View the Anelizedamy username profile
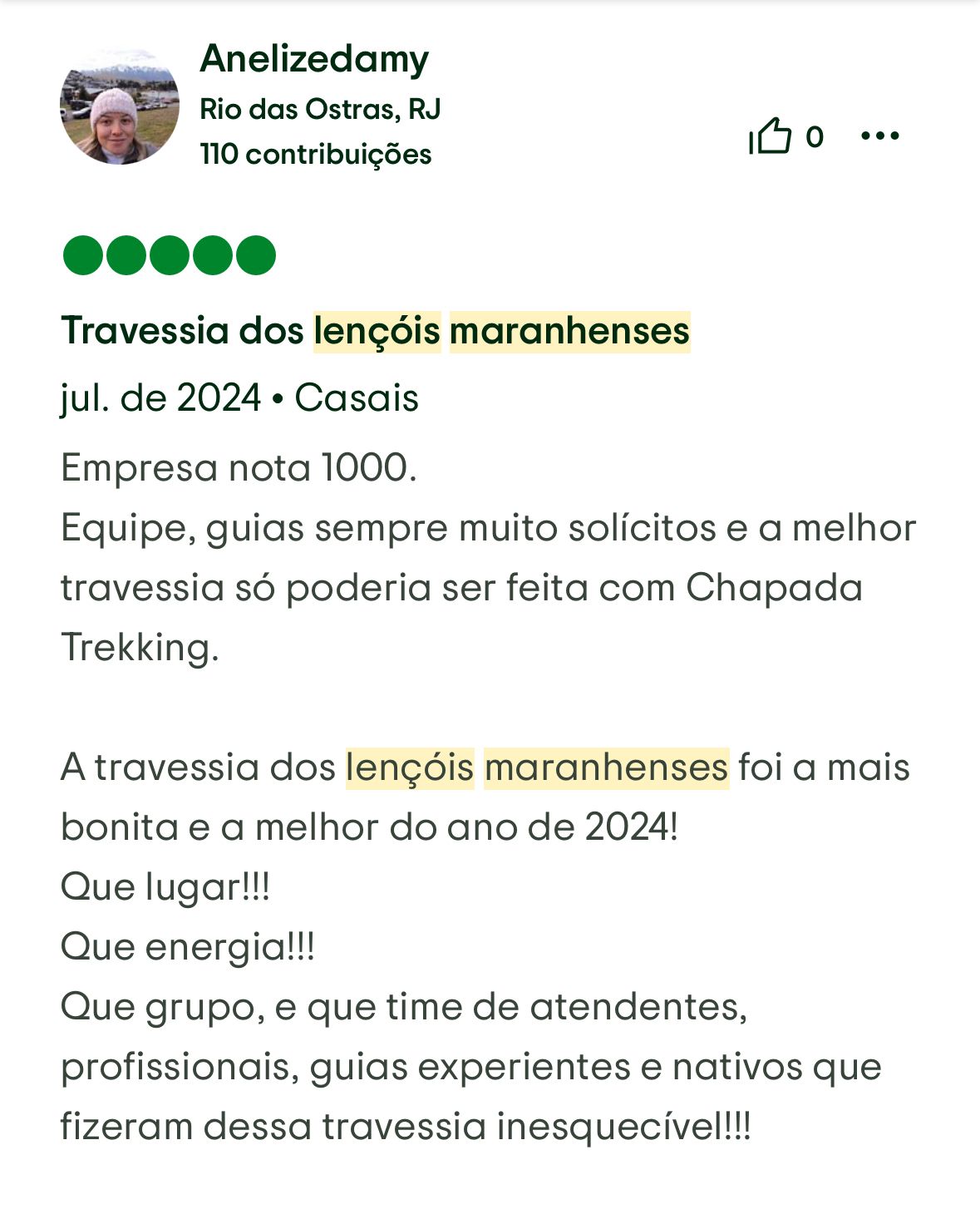The height and width of the screenshot is (1214, 980). [x=314, y=59]
